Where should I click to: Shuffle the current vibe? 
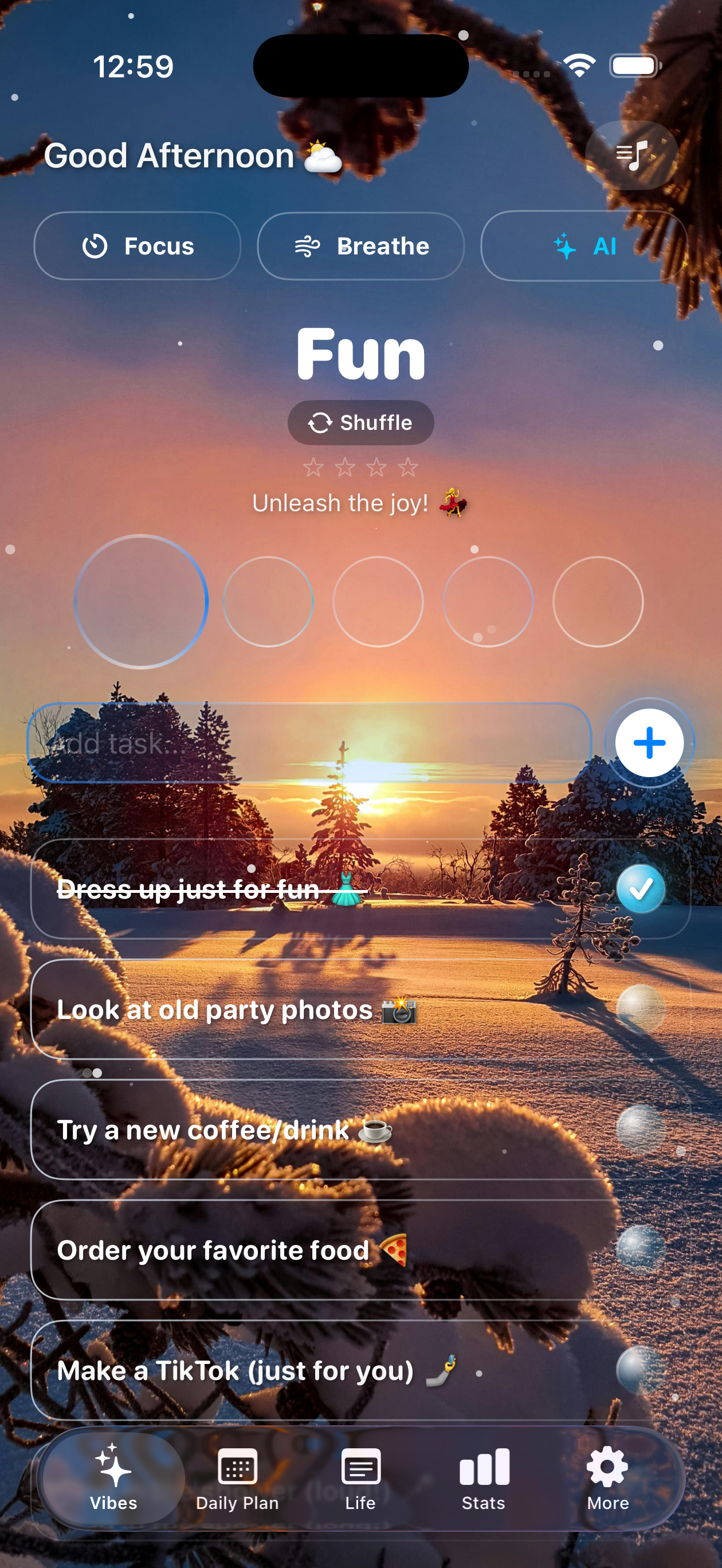click(x=361, y=422)
